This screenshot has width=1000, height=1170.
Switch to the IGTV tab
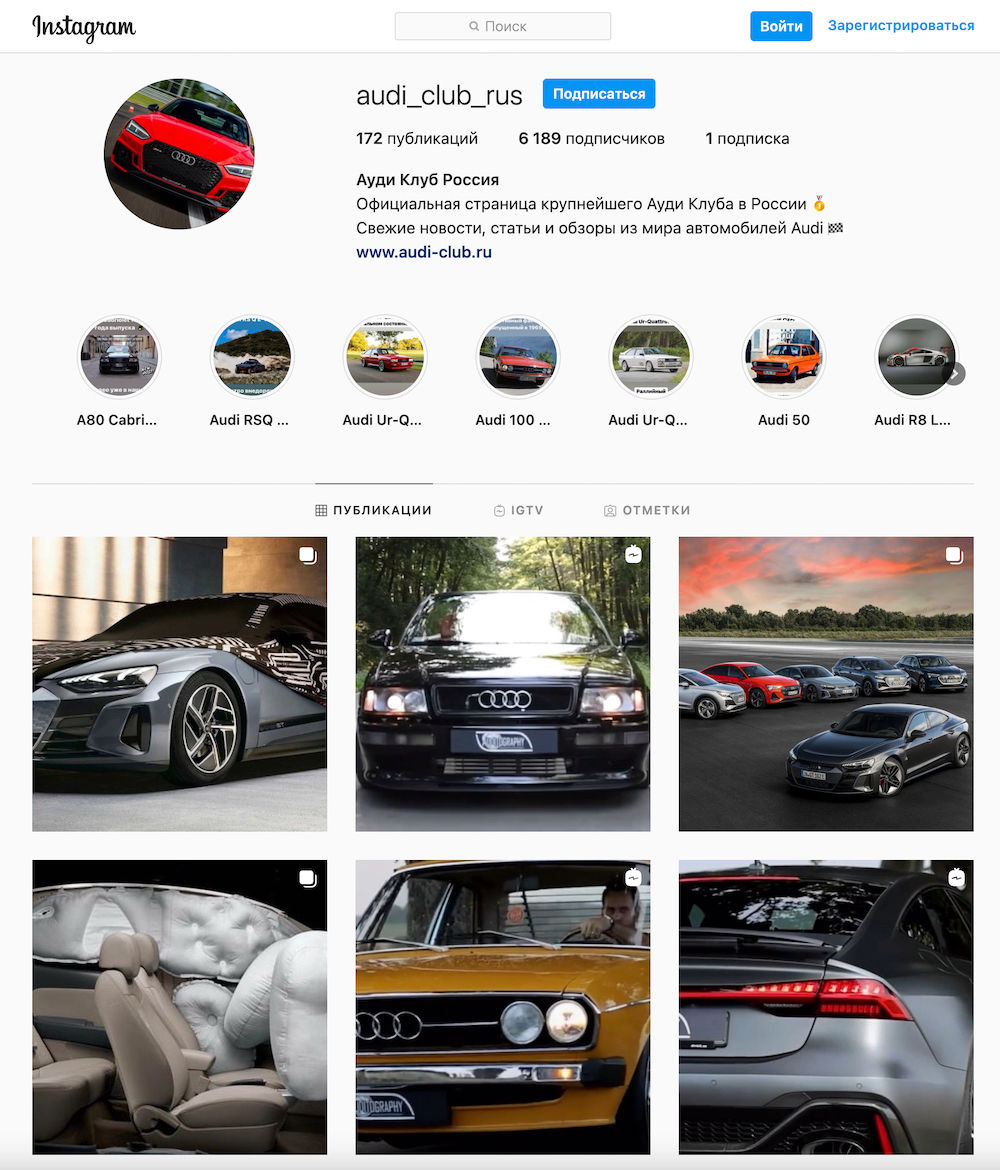(518, 510)
